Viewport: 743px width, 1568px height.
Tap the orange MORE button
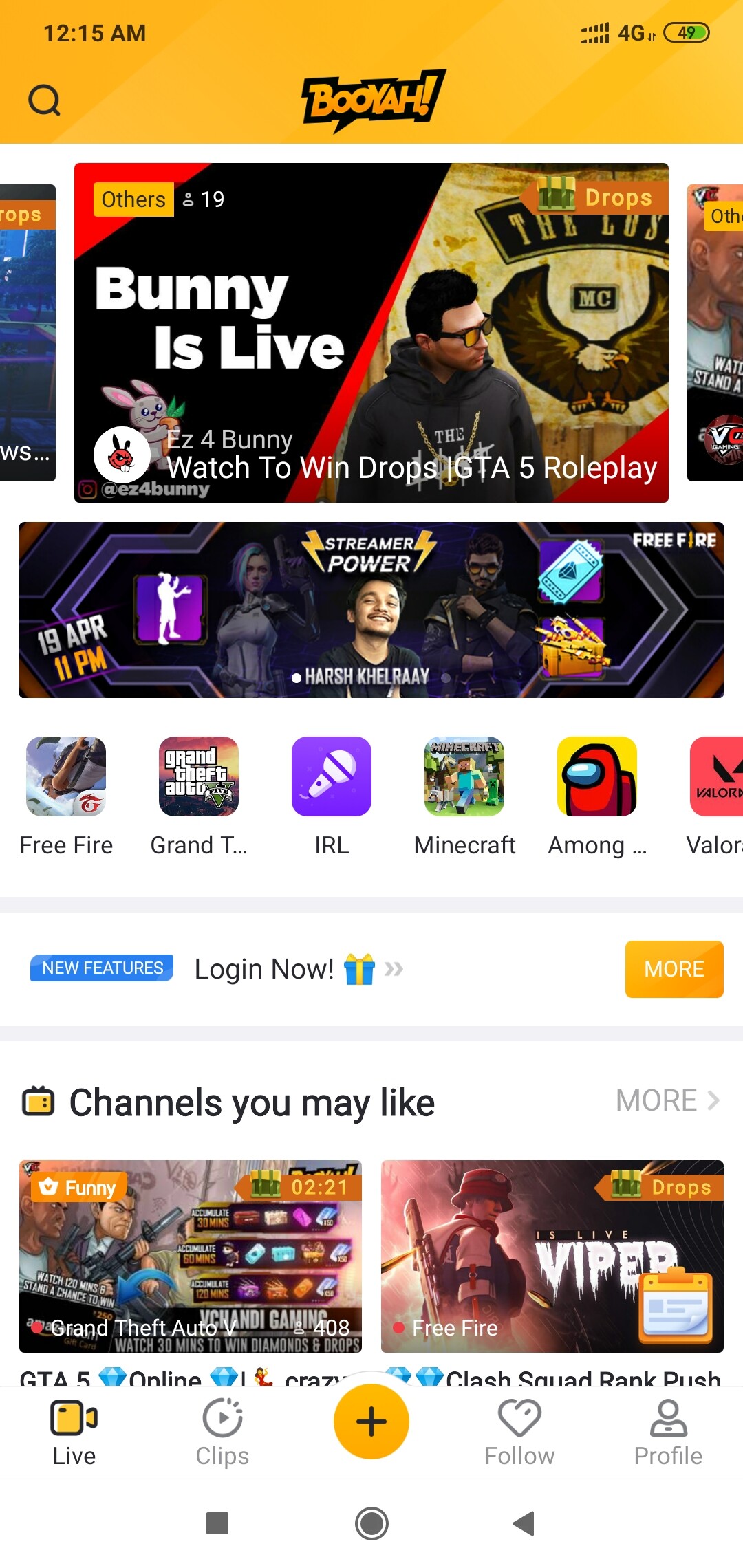pyautogui.click(x=674, y=969)
